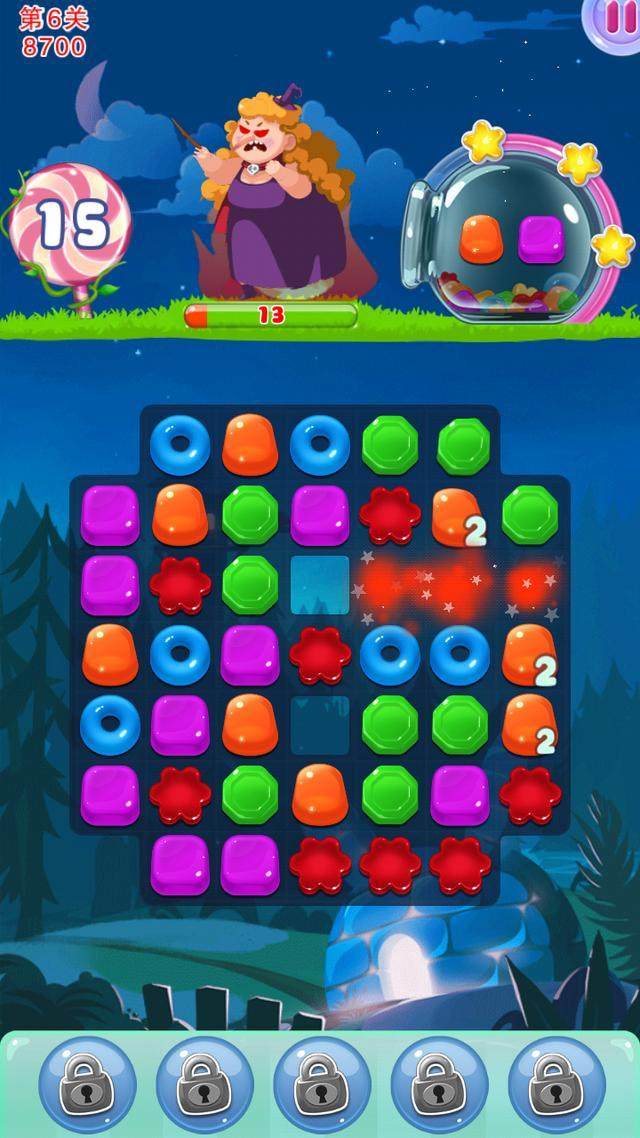
Task: Pop the orange jelly in the top row
Action: point(250,444)
